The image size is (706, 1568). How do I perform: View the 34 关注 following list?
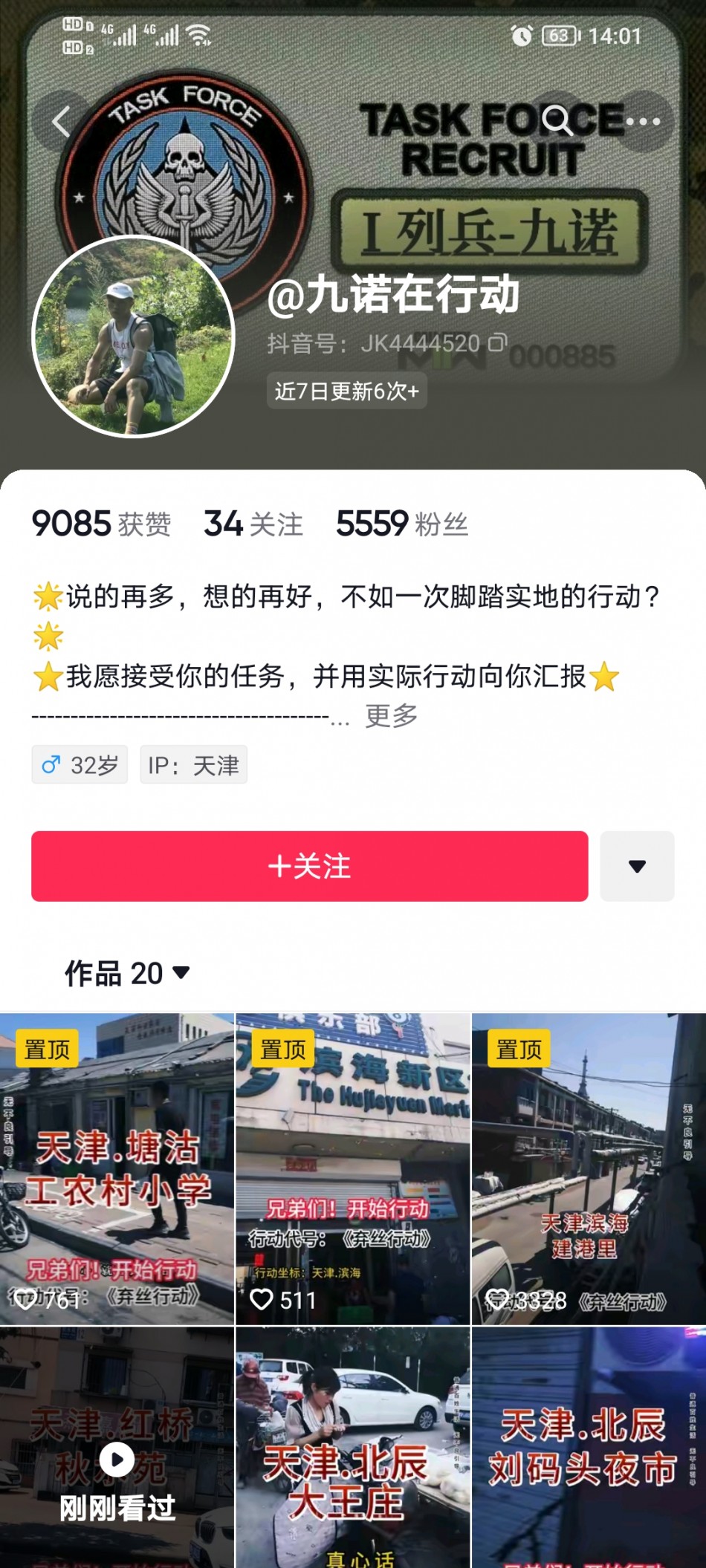click(x=253, y=524)
